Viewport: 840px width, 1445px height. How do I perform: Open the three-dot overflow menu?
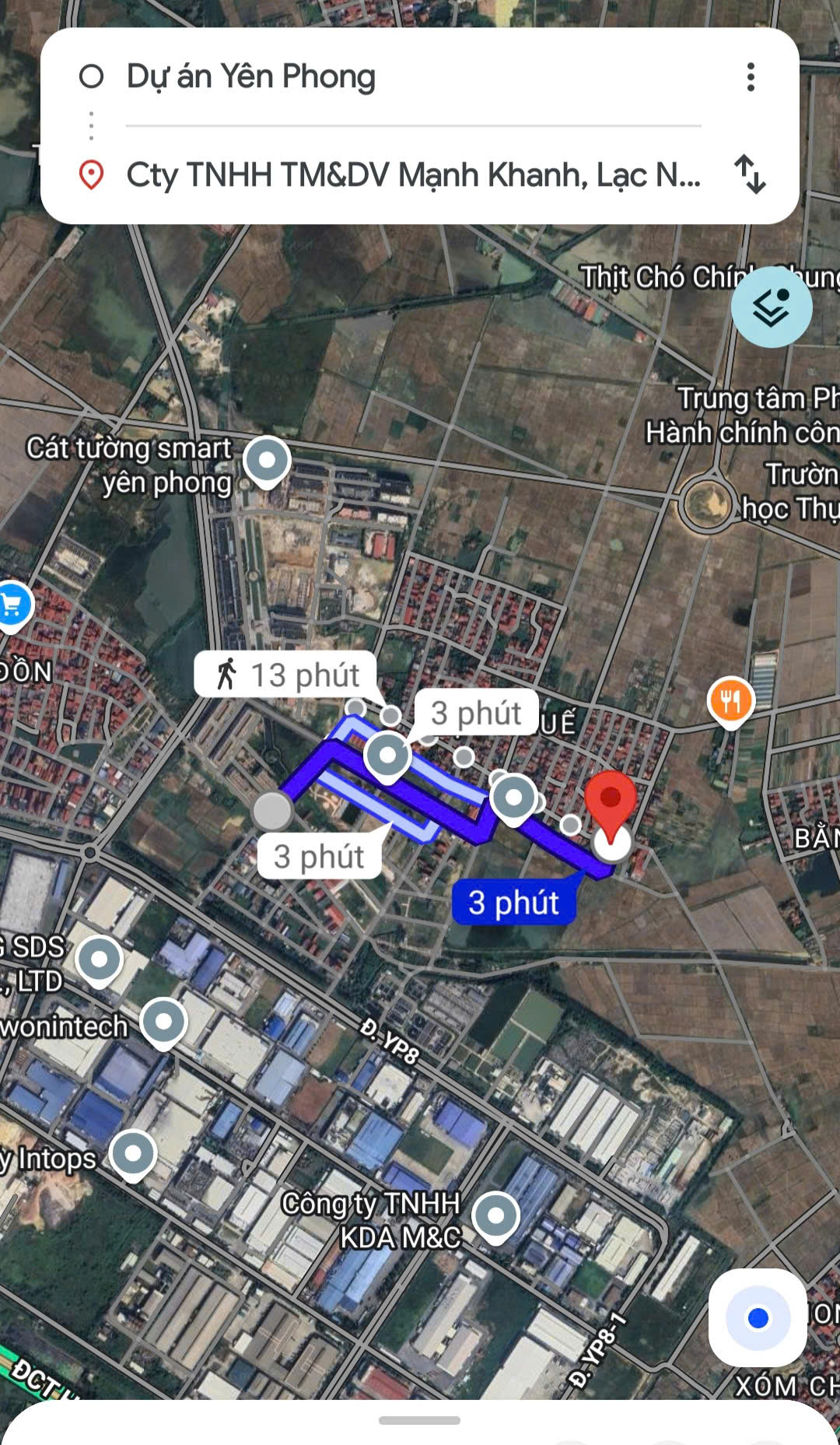coord(751,77)
